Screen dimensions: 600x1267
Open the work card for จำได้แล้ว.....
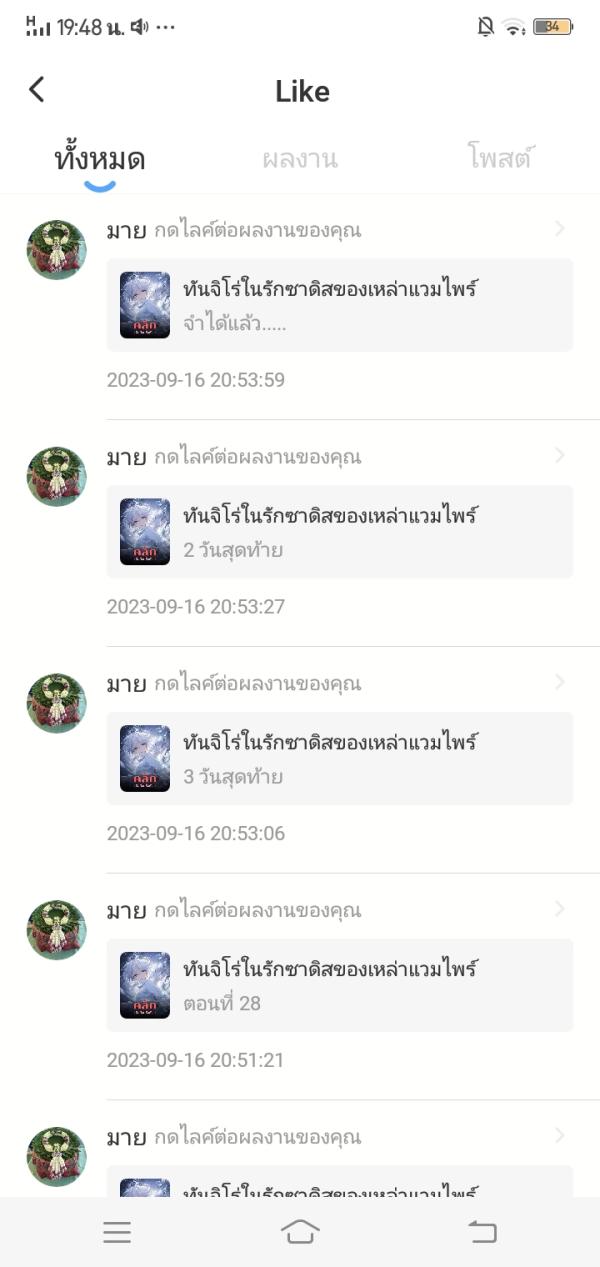339,305
